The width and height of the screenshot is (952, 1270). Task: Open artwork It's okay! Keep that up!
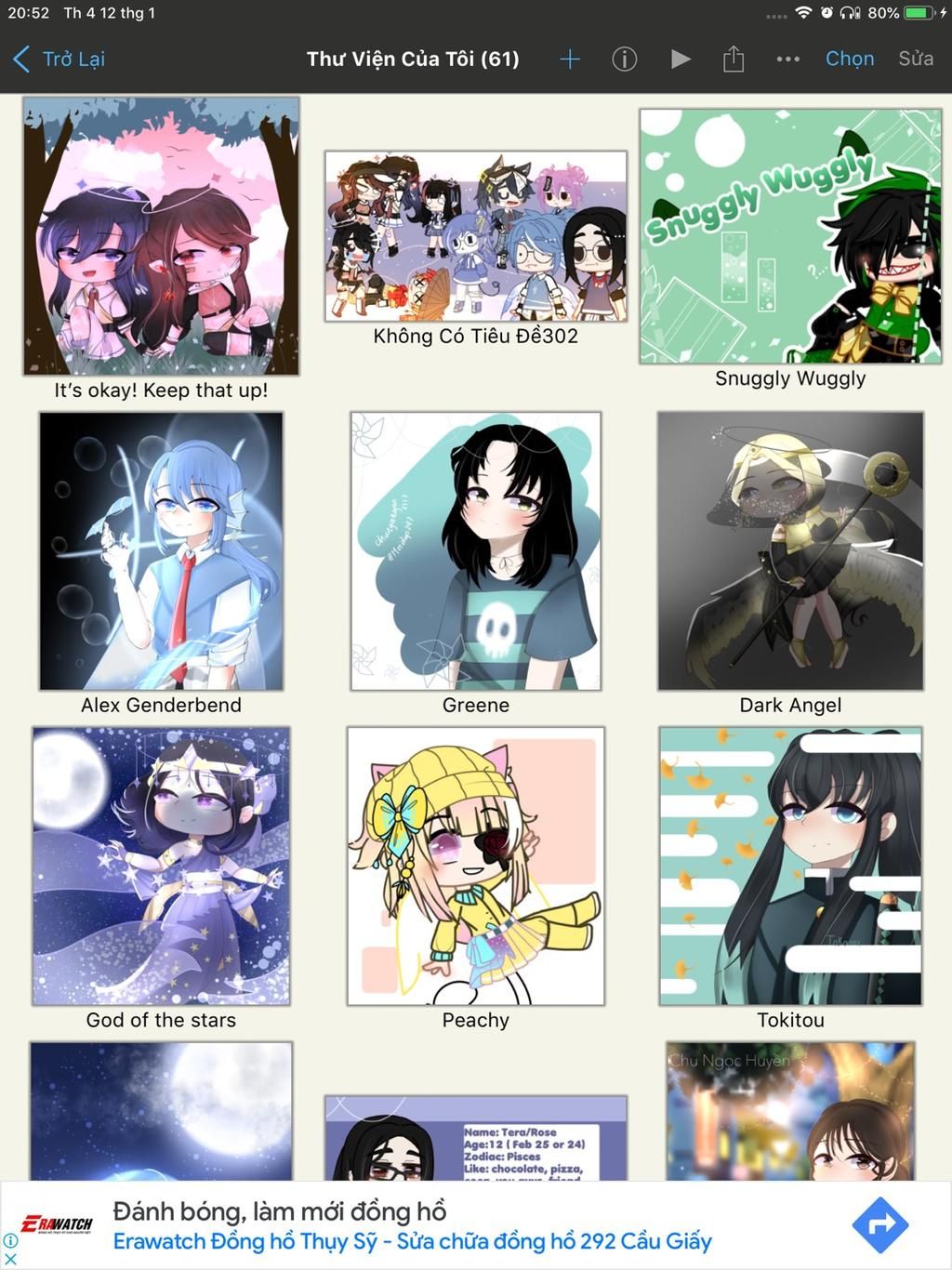click(161, 236)
